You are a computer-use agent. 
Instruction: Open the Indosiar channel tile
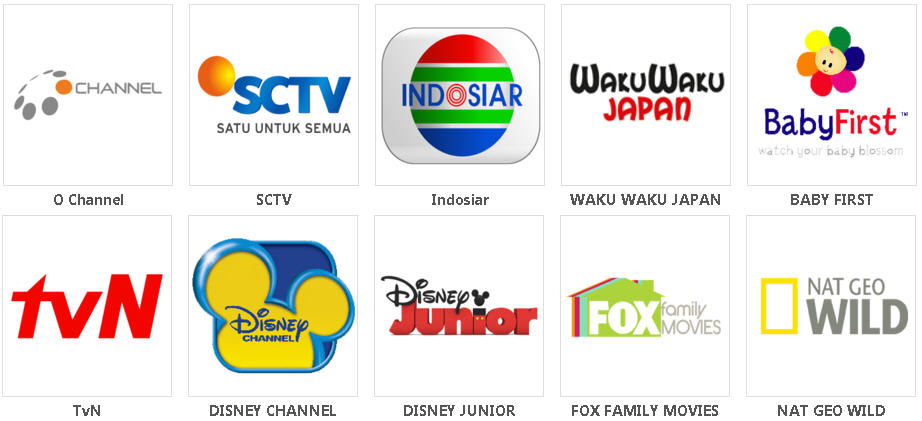[x=460, y=95]
